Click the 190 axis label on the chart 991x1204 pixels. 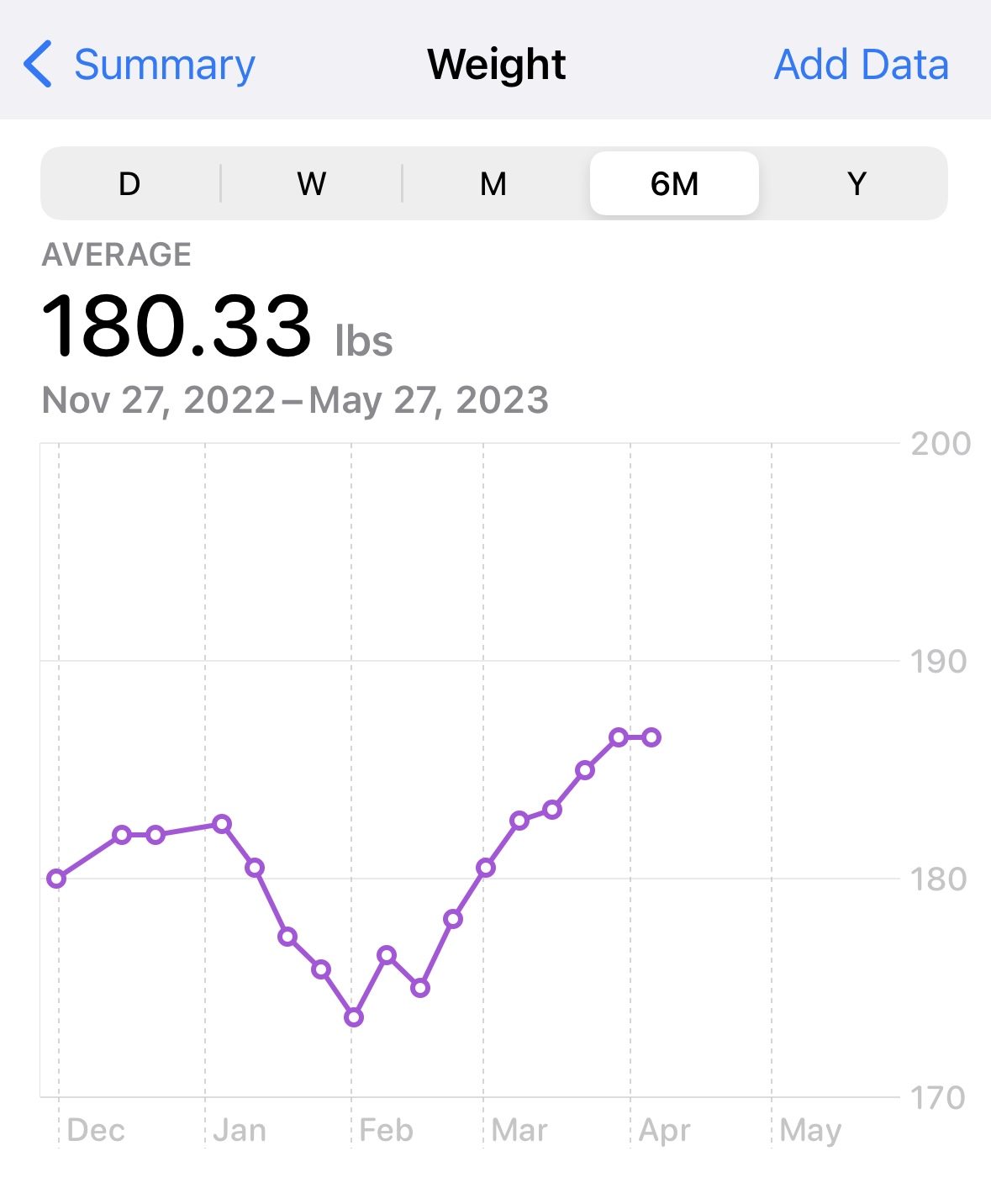pyautogui.click(x=941, y=663)
